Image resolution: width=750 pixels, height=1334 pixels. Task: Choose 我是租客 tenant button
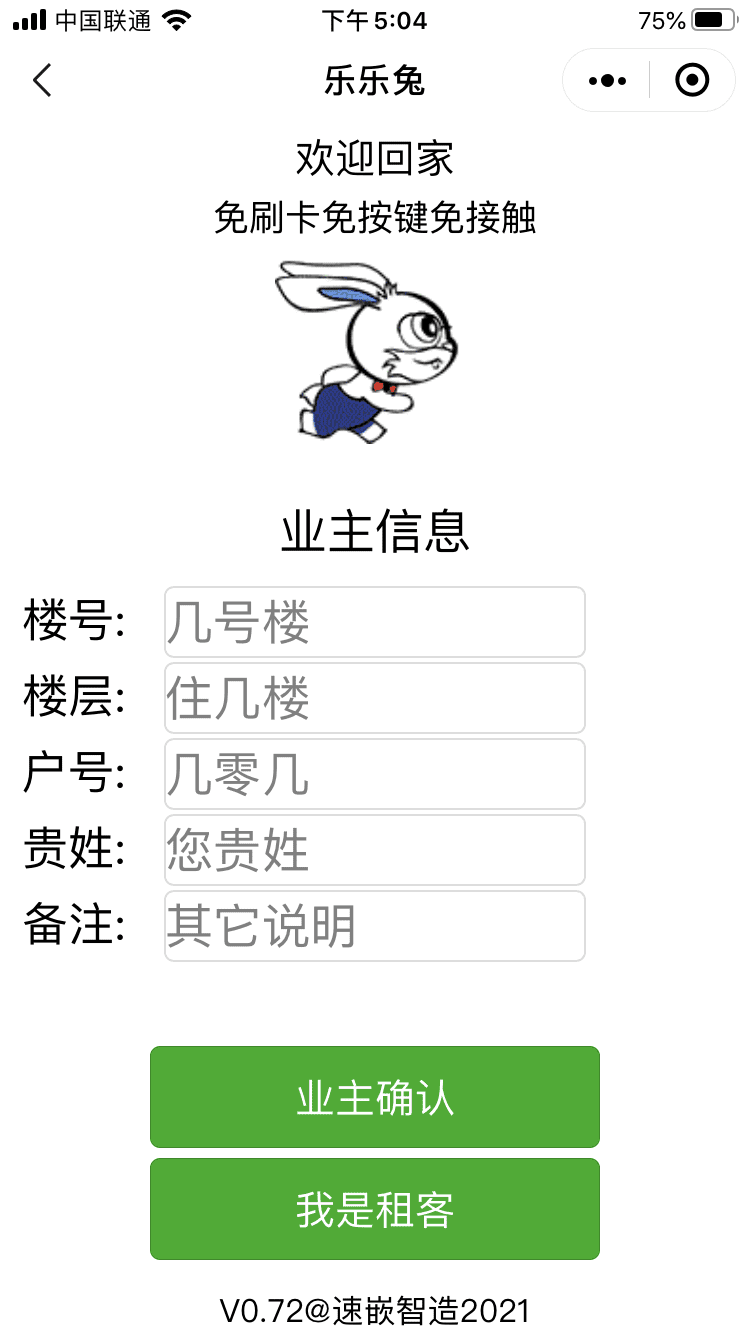click(375, 1209)
